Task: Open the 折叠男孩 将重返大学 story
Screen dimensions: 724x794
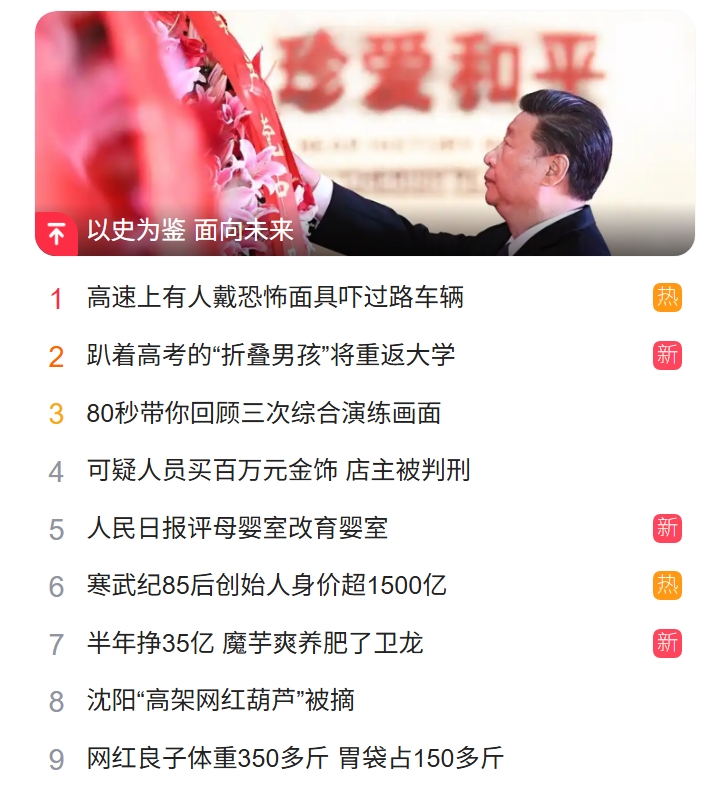Action: coord(271,355)
